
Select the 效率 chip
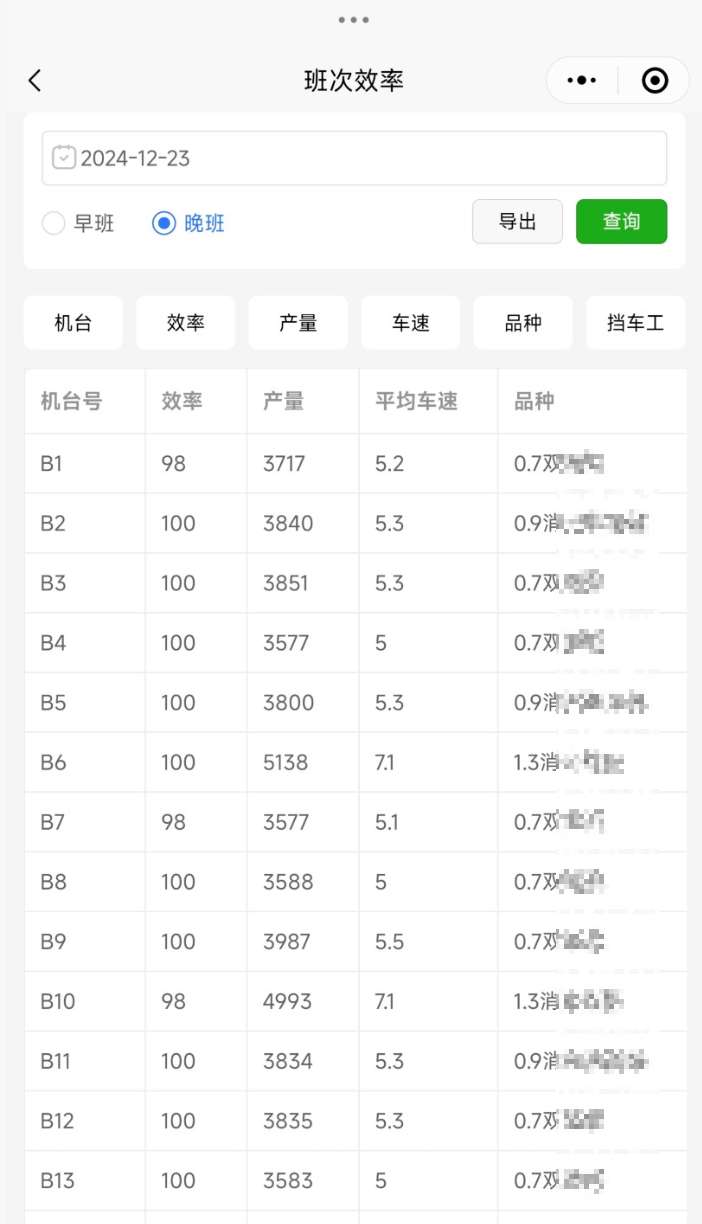point(186,323)
